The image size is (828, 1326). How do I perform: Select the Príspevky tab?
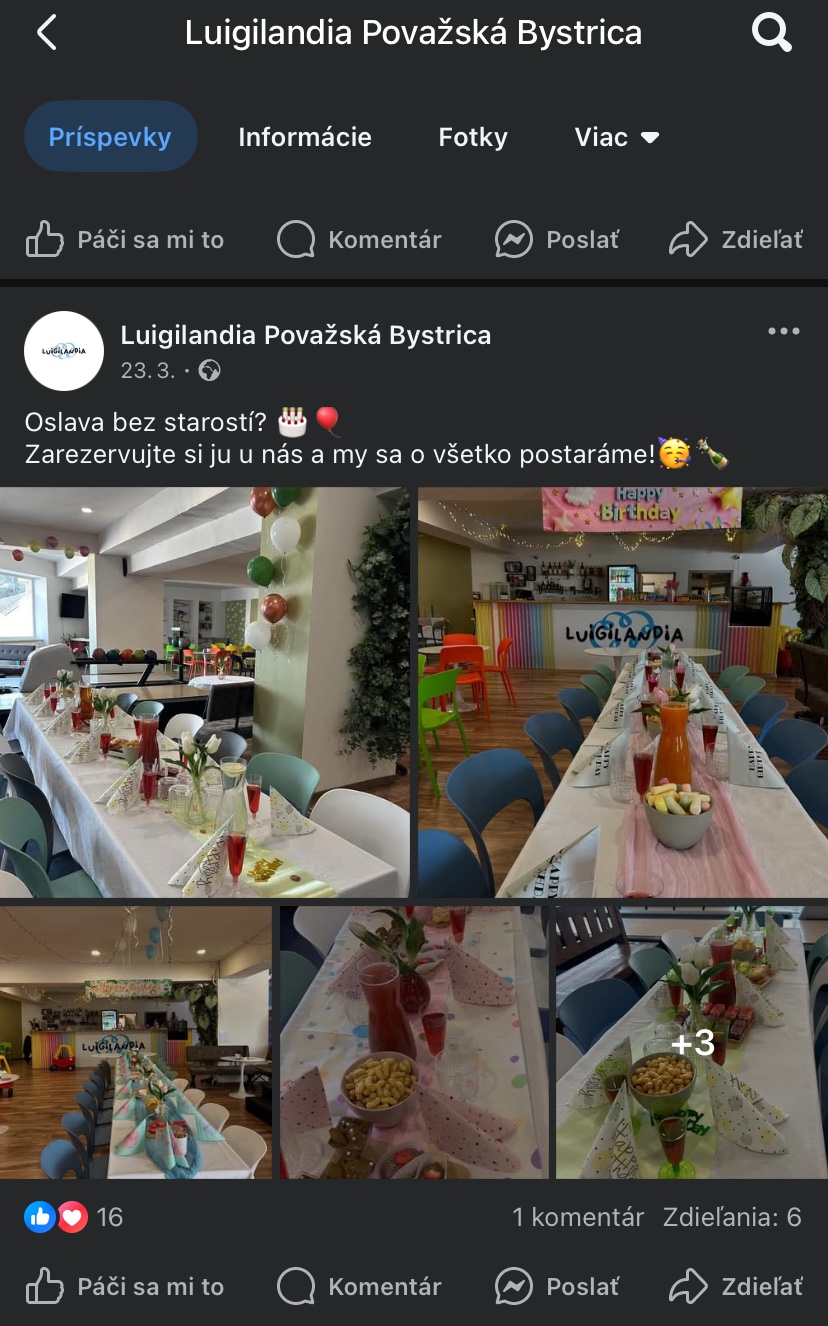(110, 137)
